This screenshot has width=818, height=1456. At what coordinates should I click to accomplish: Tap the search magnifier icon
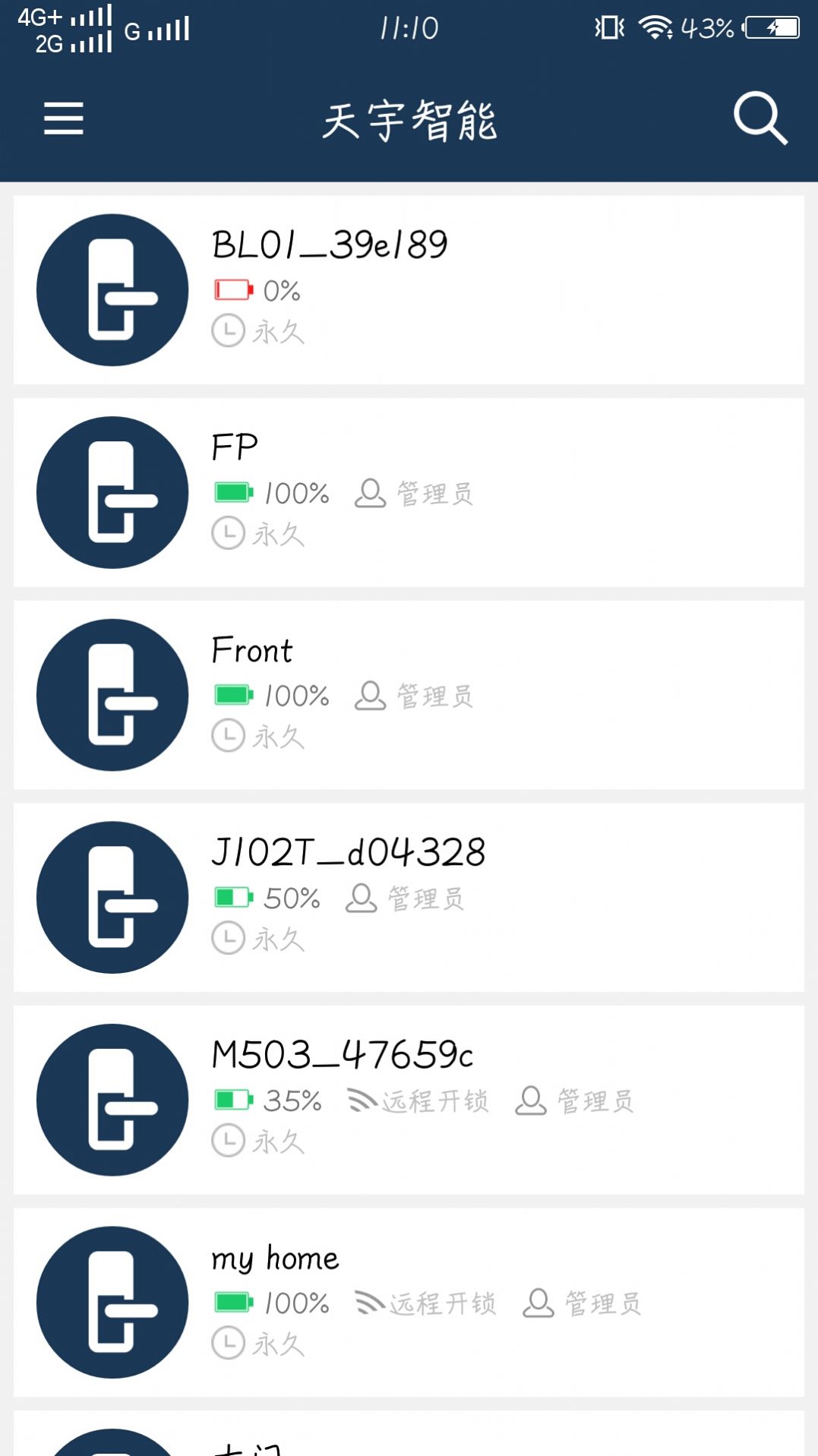pyautogui.click(x=759, y=118)
